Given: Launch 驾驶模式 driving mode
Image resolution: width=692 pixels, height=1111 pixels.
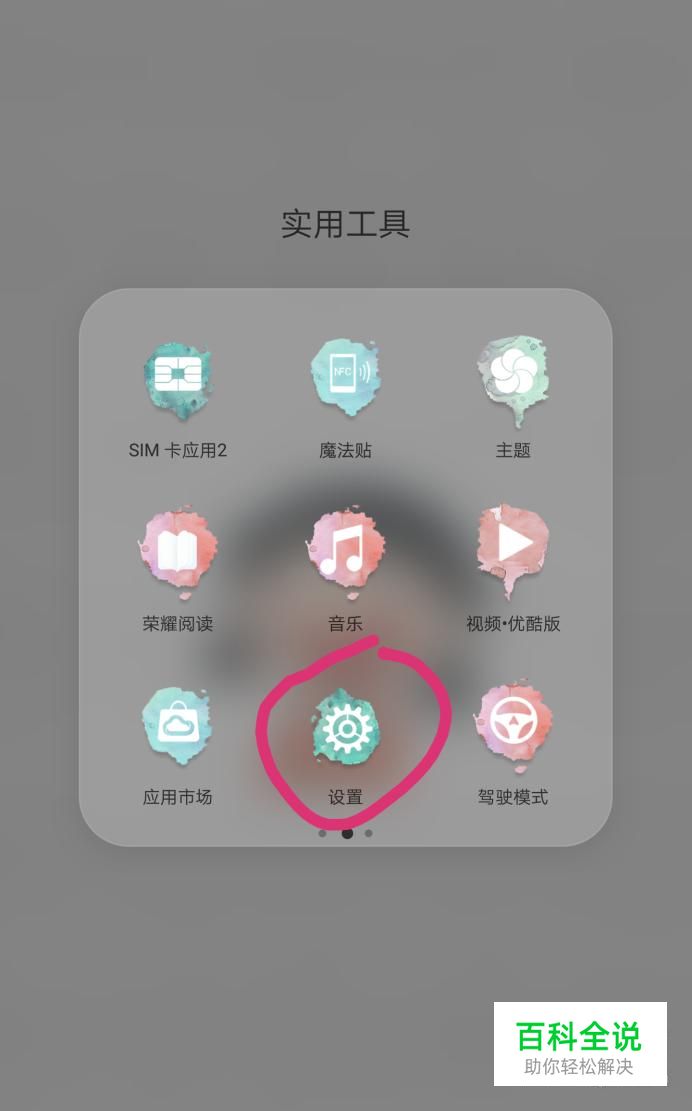Looking at the screenshot, I should click(x=512, y=727).
